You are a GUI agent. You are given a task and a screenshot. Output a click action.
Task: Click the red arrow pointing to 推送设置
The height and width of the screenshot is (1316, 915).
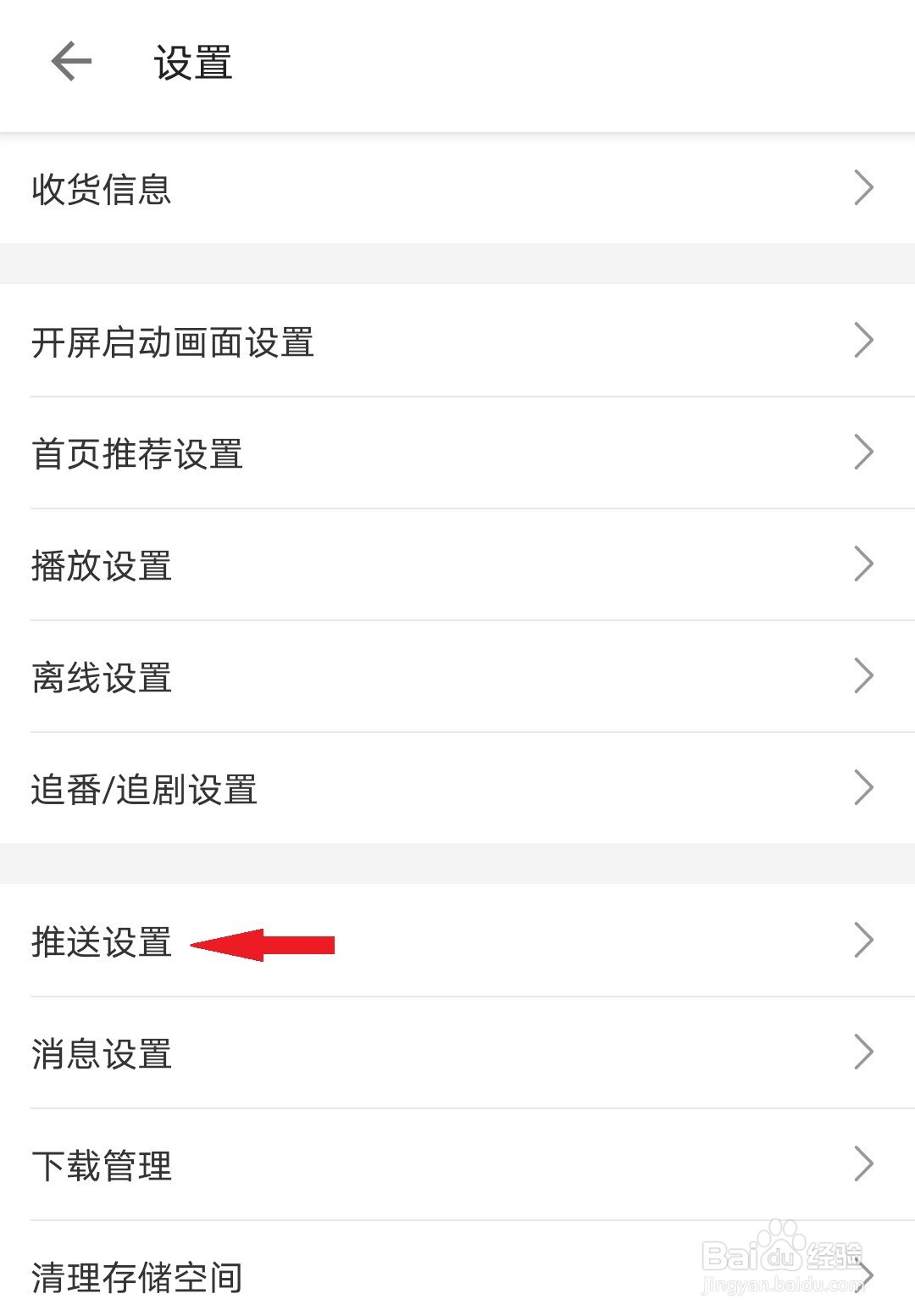coord(263,943)
